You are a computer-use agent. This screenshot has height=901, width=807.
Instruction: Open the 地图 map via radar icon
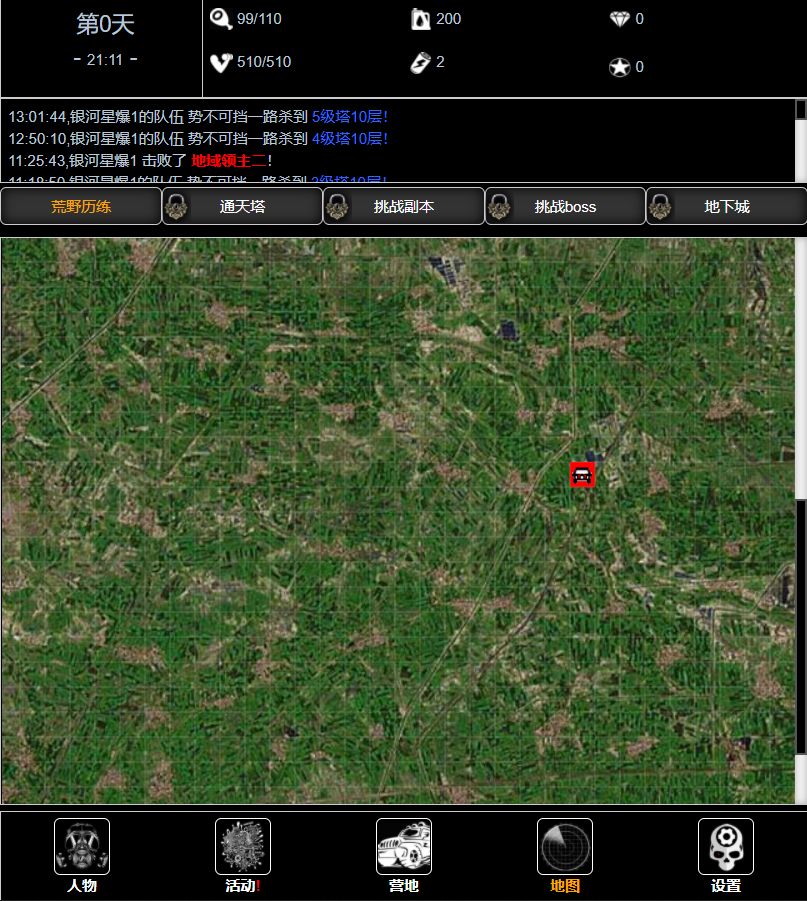coord(564,845)
